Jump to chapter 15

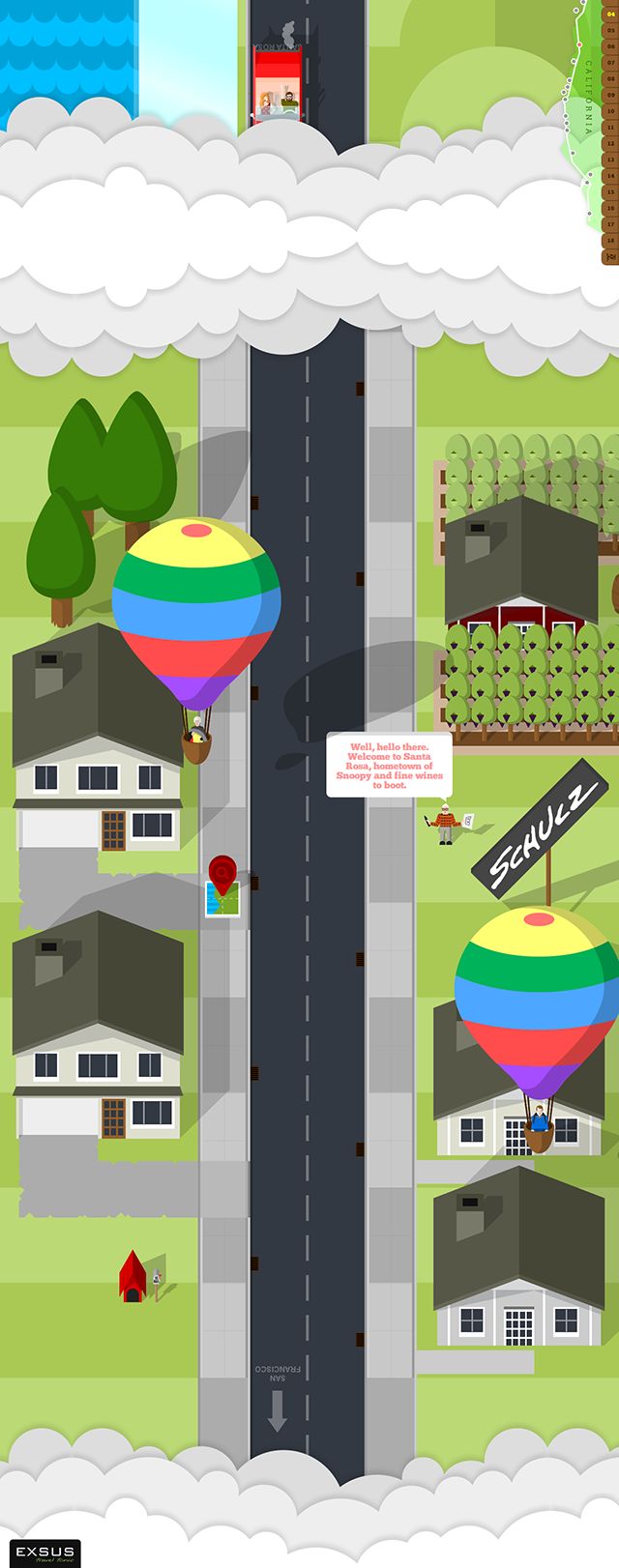611,192
